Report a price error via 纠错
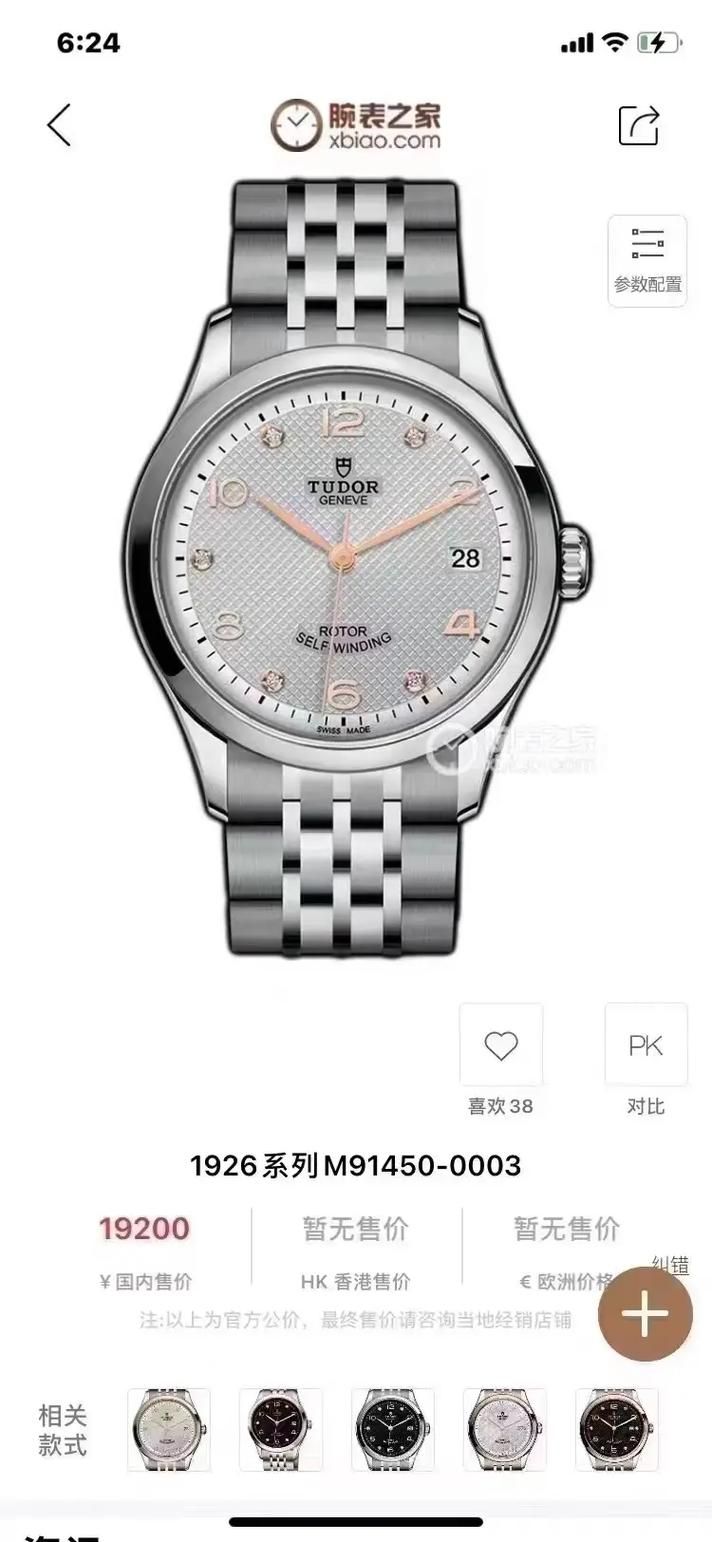This screenshot has height=1542, width=712. click(671, 1265)
